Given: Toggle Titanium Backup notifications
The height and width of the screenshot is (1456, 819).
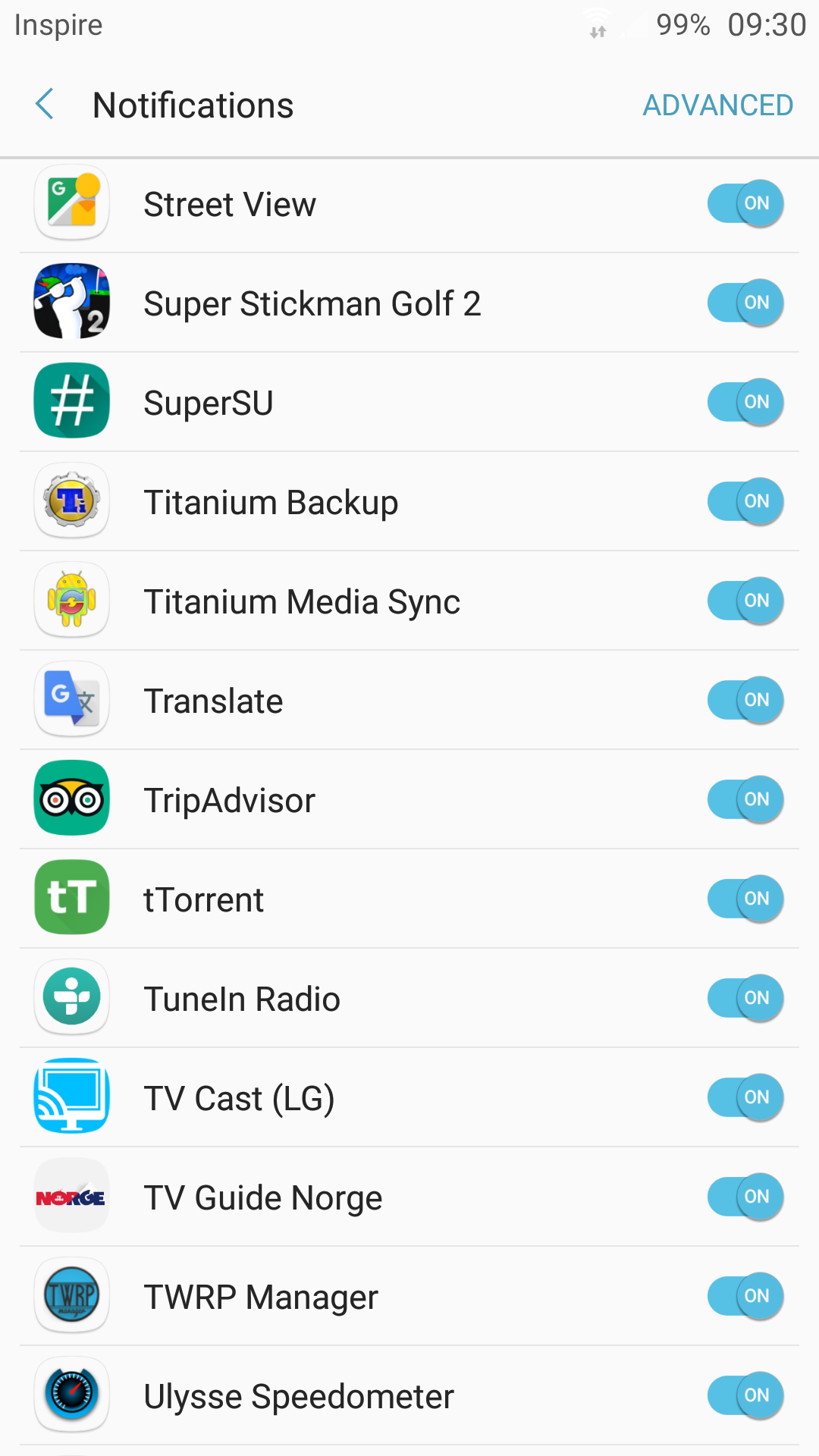Looking at the screenshot, I should pyautogui.click(x=745, y=501).
